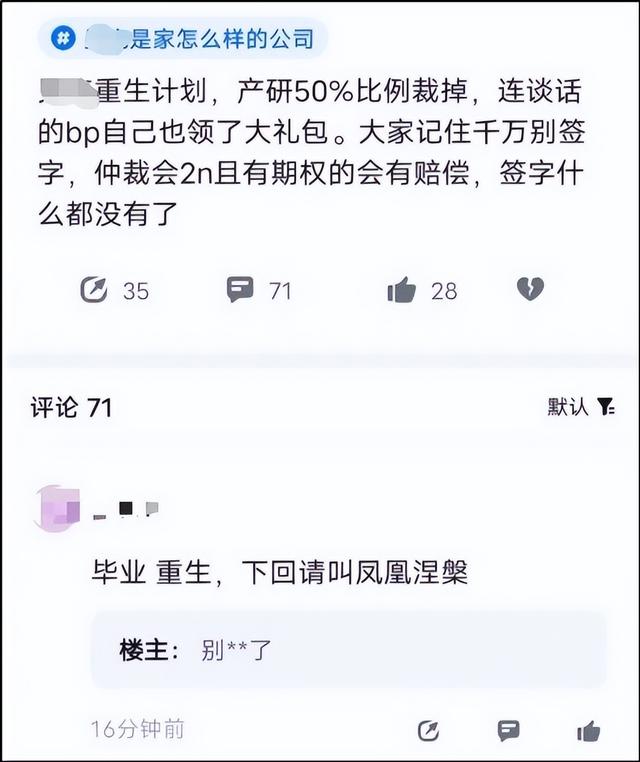Viewport: 640px width, 762px height.
Task: Tap the broken heart dislike icon
Action: point(529,290)
